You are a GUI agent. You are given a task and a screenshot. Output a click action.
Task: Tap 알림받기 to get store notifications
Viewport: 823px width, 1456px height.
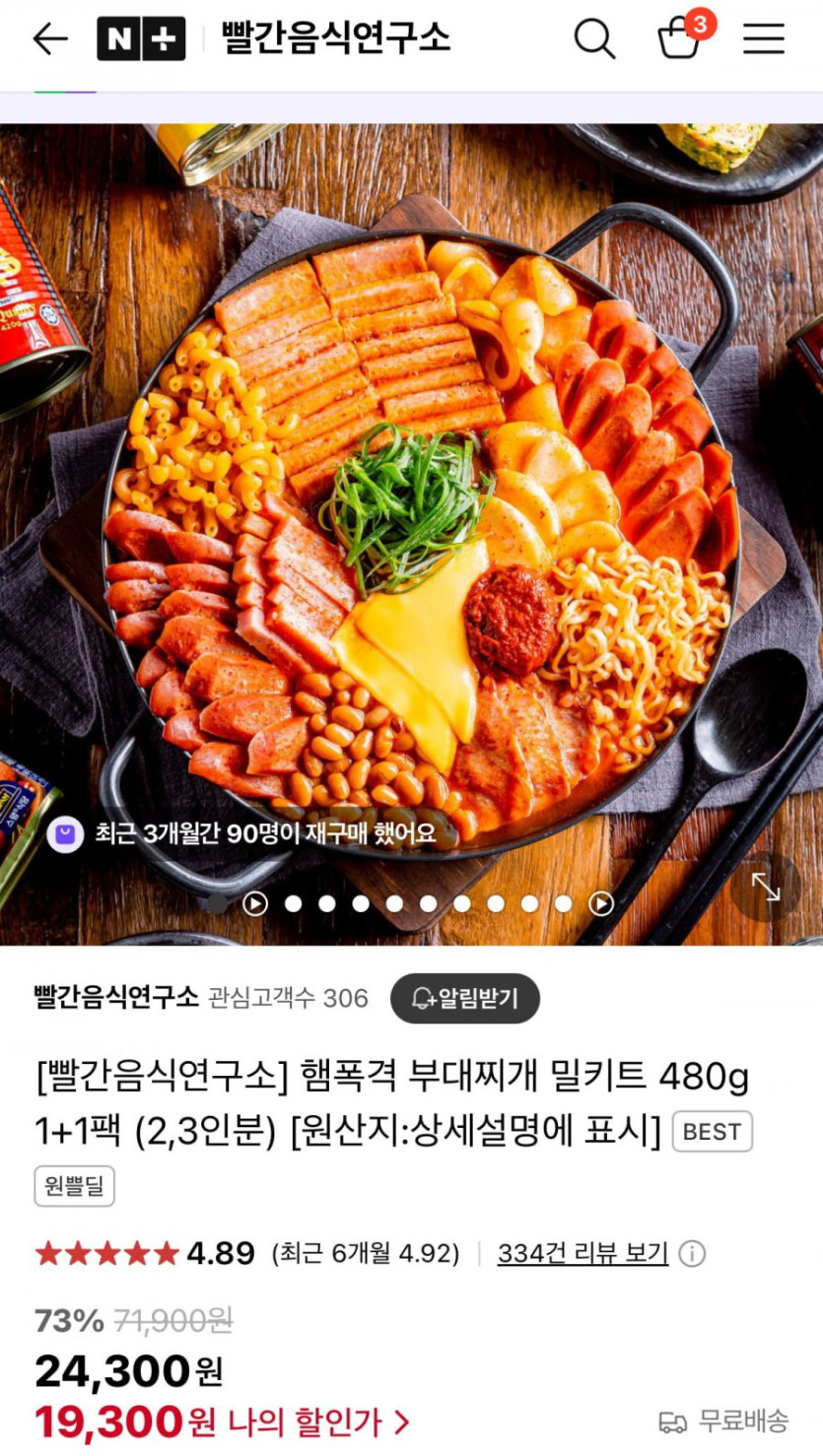tap(465, 998)
